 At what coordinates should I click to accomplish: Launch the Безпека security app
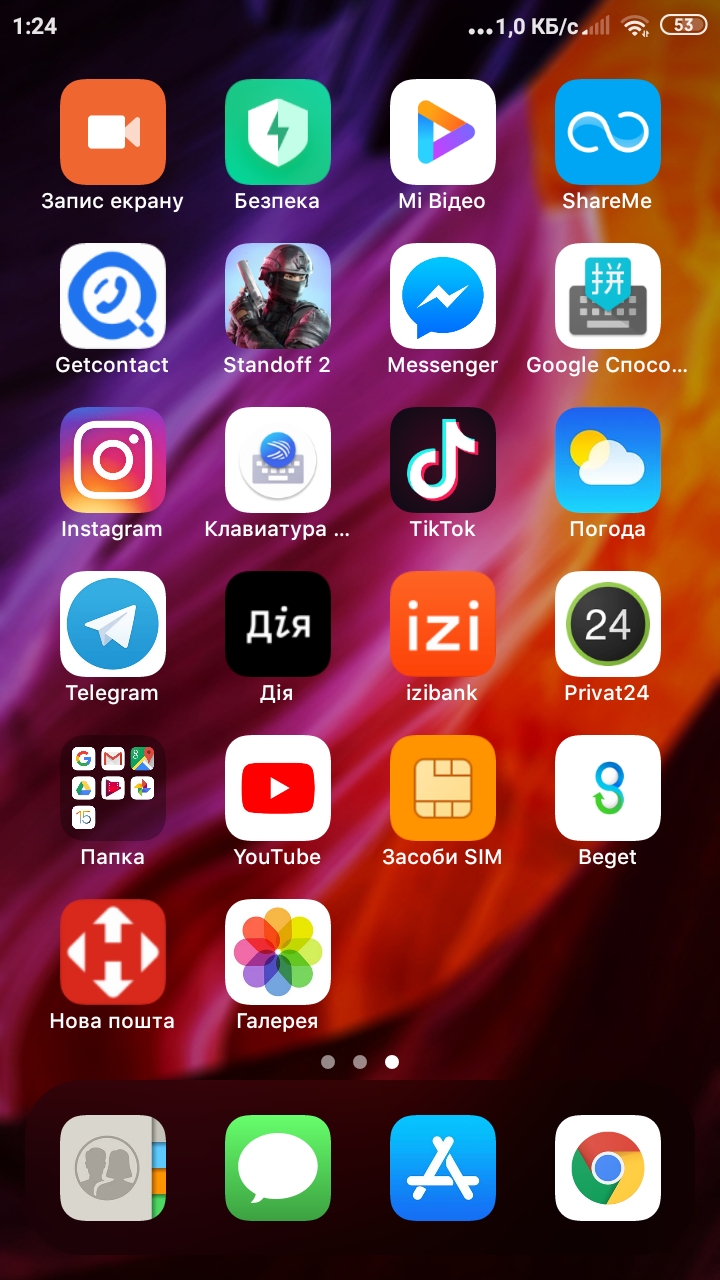(278, 132)
